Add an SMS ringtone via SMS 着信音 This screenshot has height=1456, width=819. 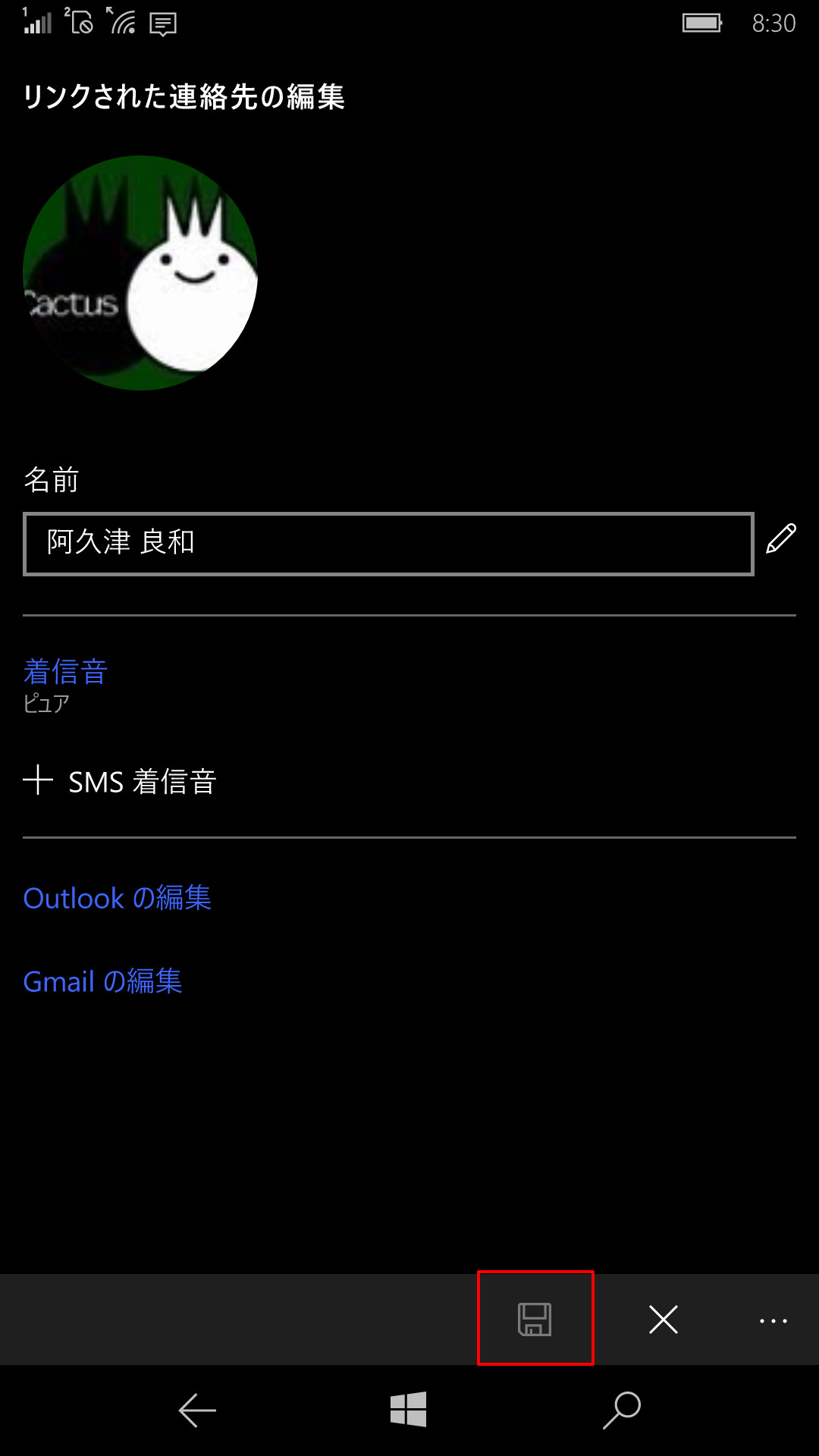coord(143,780)
